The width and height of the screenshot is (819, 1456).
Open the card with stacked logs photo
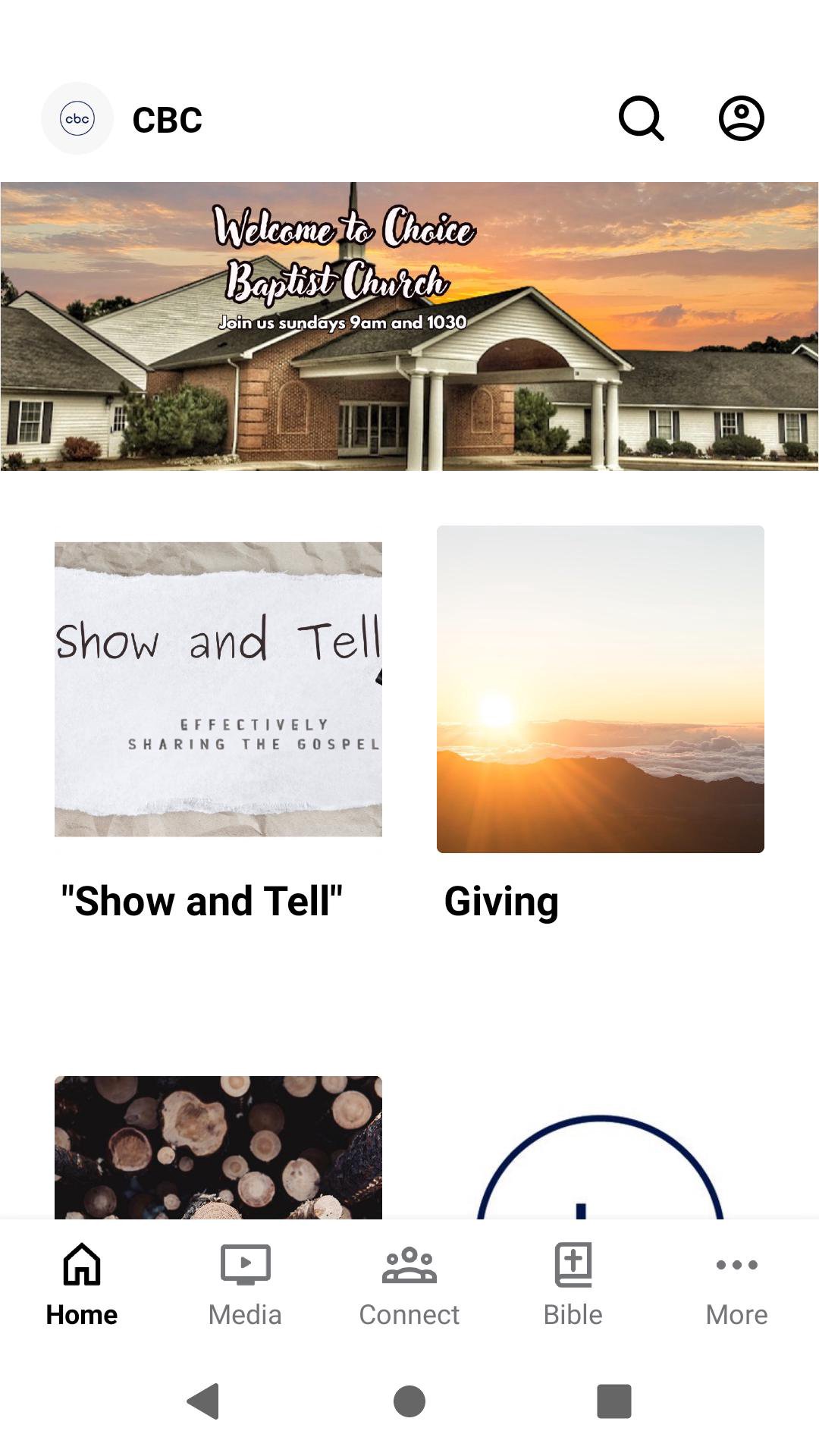pyautogui.click(x=218, y=1147)
